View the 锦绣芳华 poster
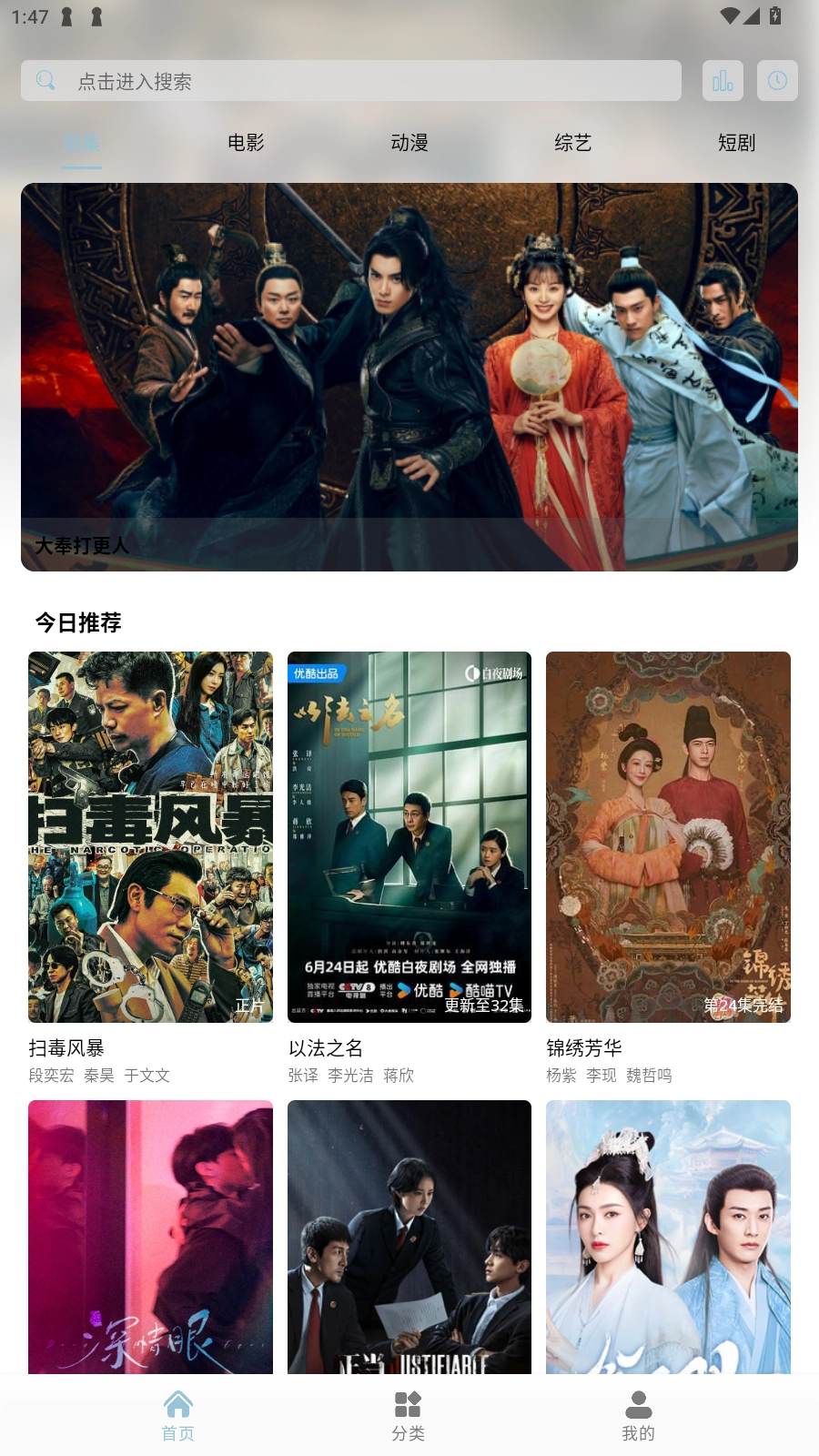Viewport: 819px width, 1456px height. (x=668, y=837)
